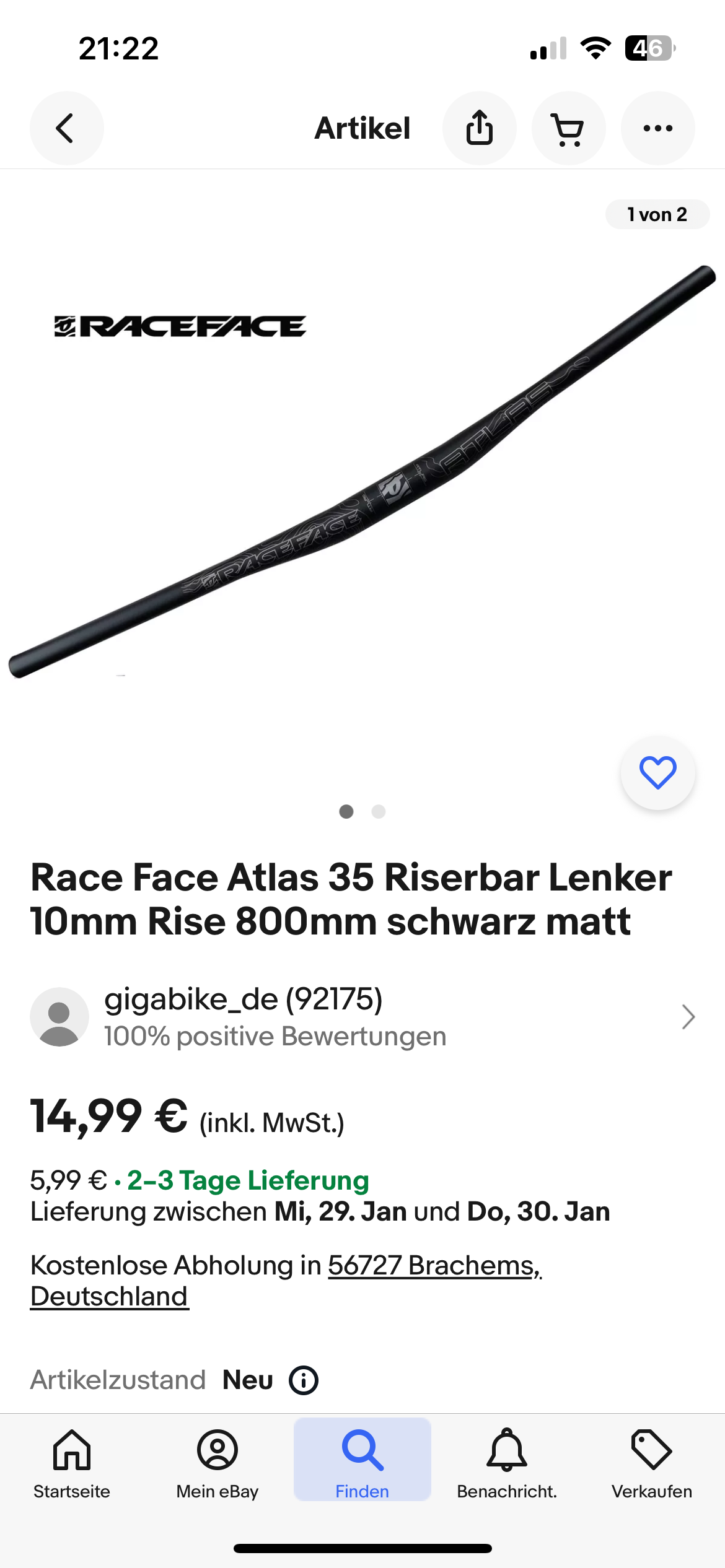This screenshot has width=725, height=1568.
Task: Open seller gigabike_de profile
Action: pyautogui.click(x=362, y=1016)
